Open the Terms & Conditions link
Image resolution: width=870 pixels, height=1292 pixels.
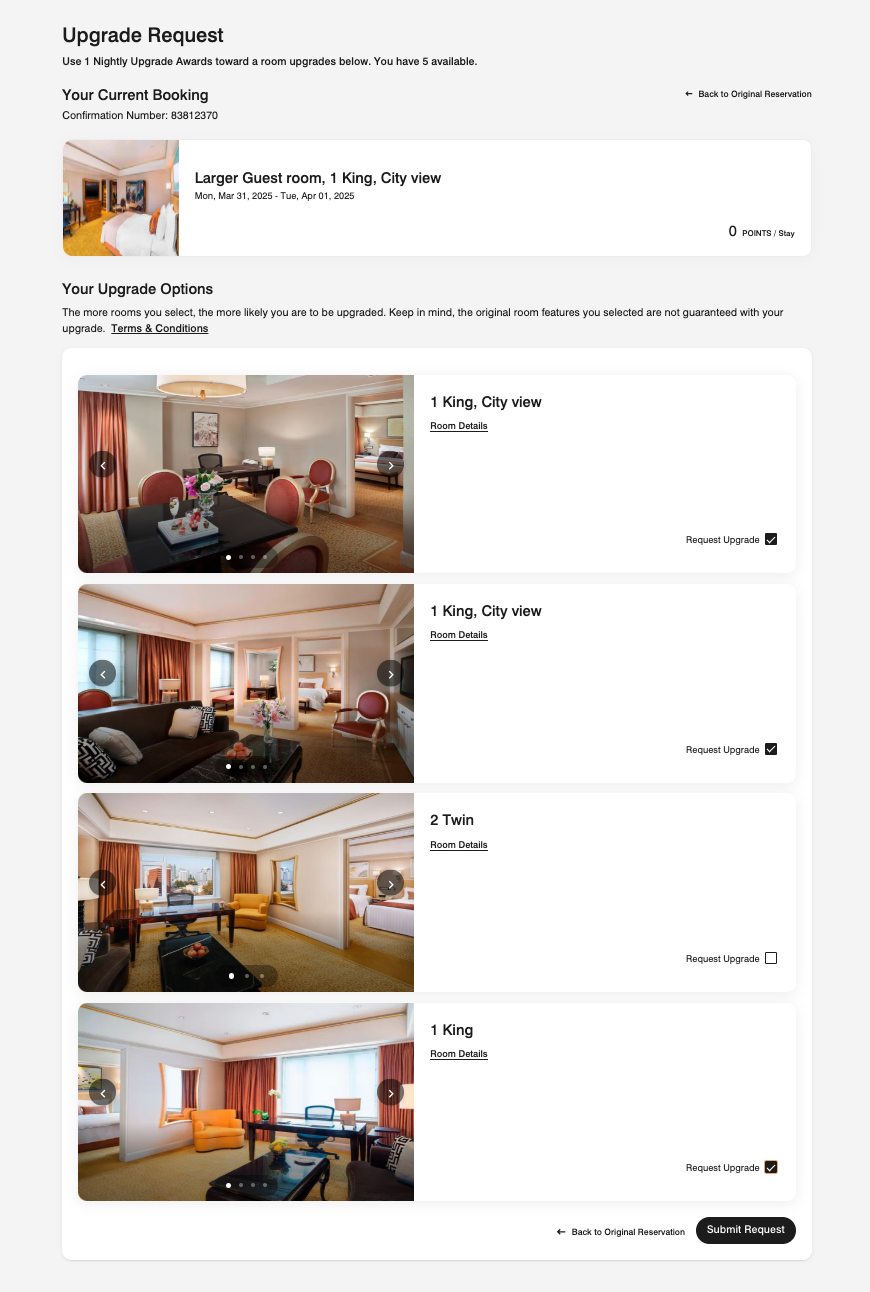point(159,328)
